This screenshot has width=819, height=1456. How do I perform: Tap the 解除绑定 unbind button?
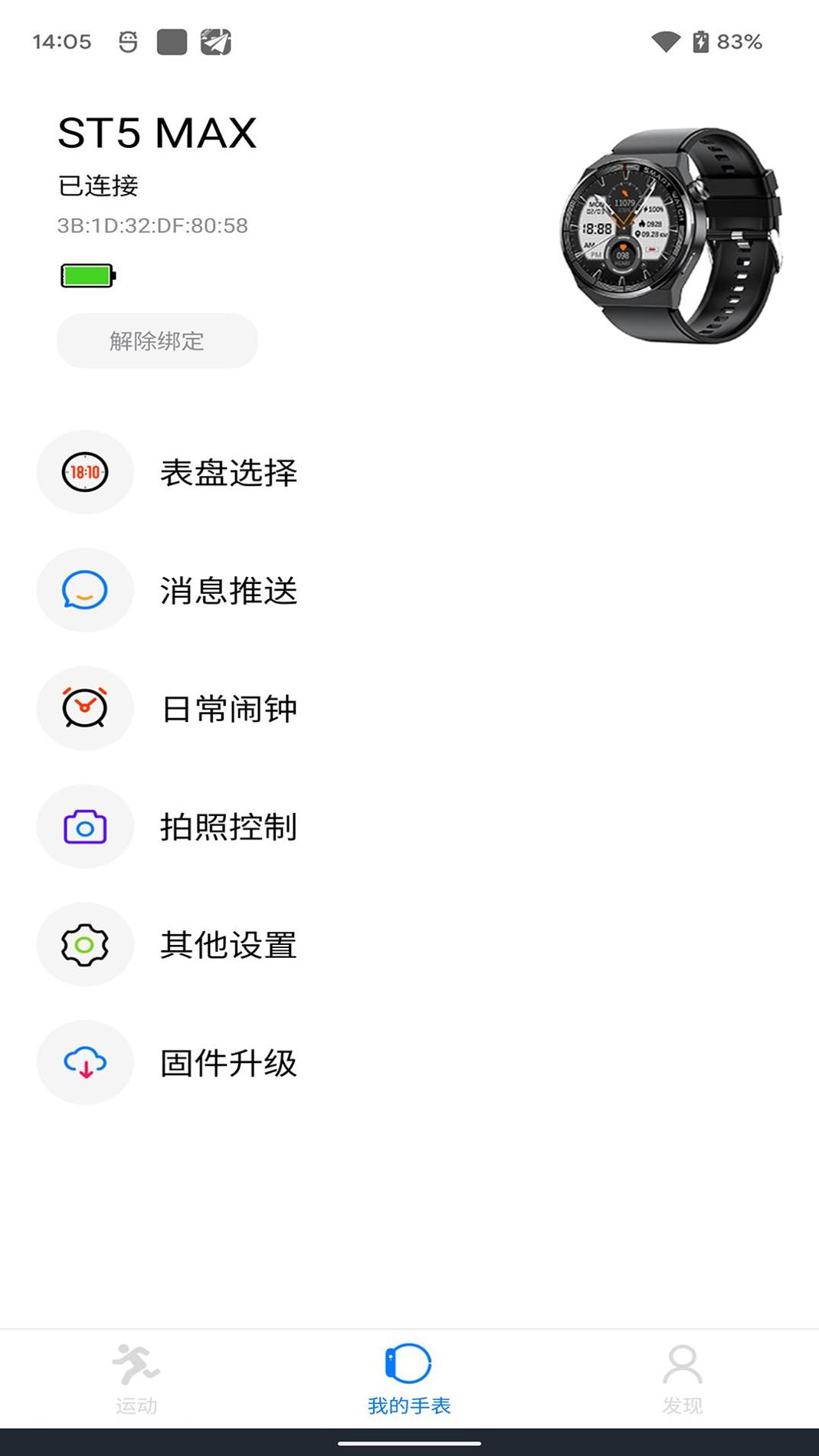click(x=156, y=341)
